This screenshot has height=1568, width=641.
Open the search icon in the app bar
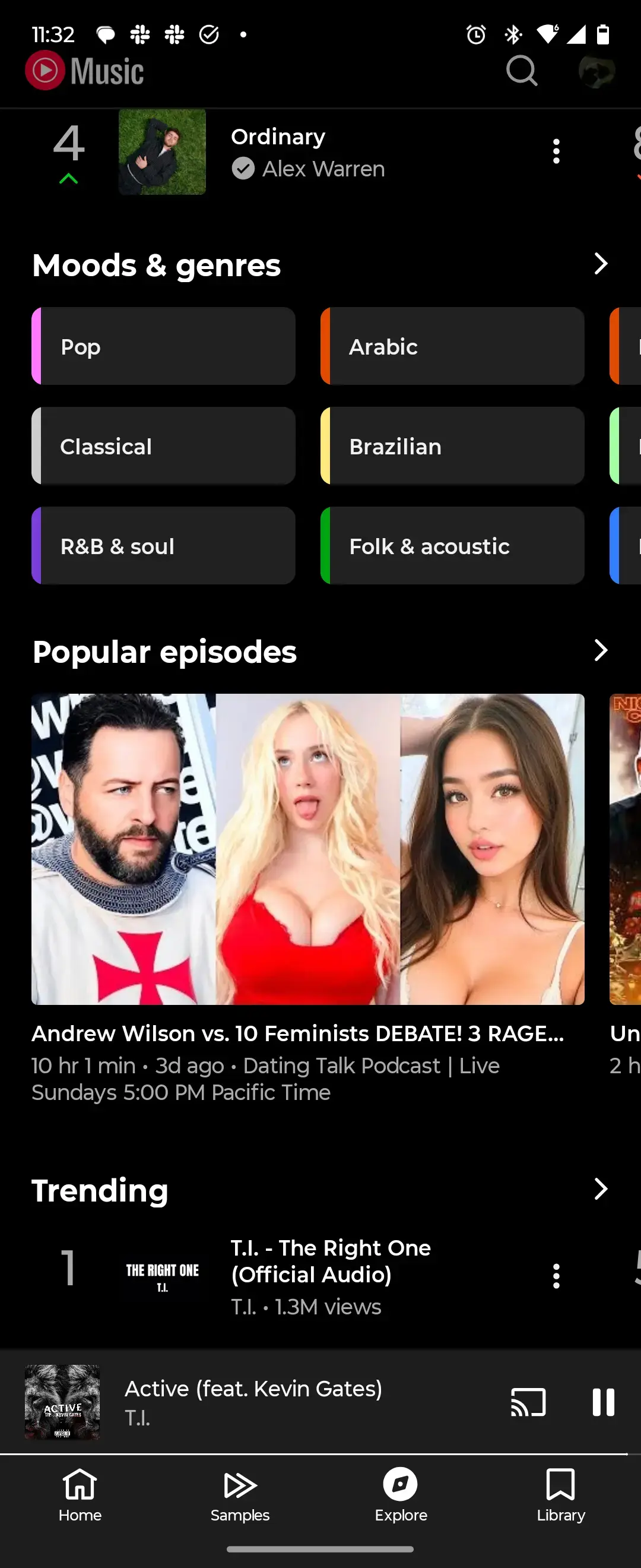pos(521,71)
